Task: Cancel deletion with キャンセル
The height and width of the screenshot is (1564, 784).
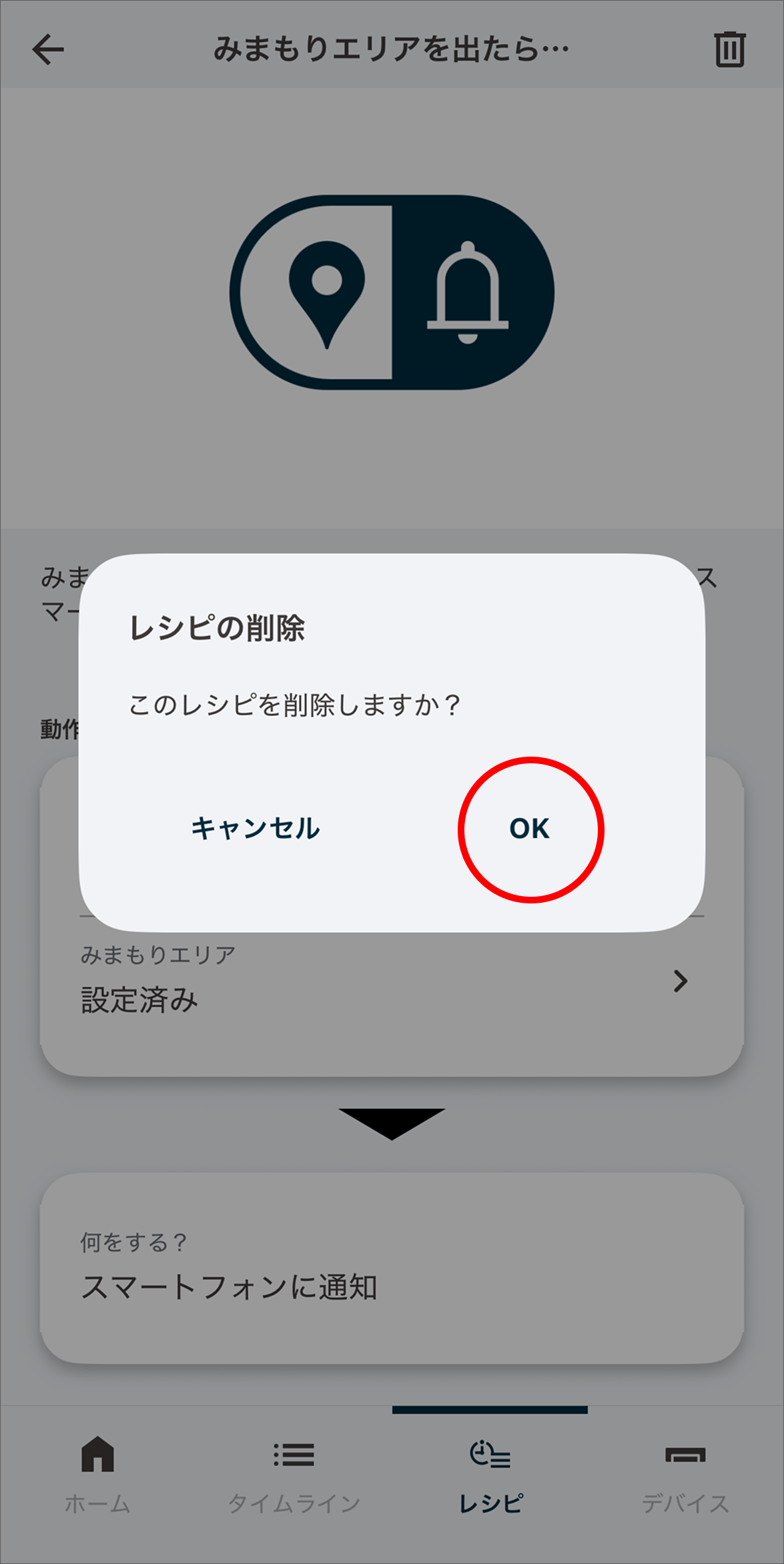Action: (x=256, y=827)
